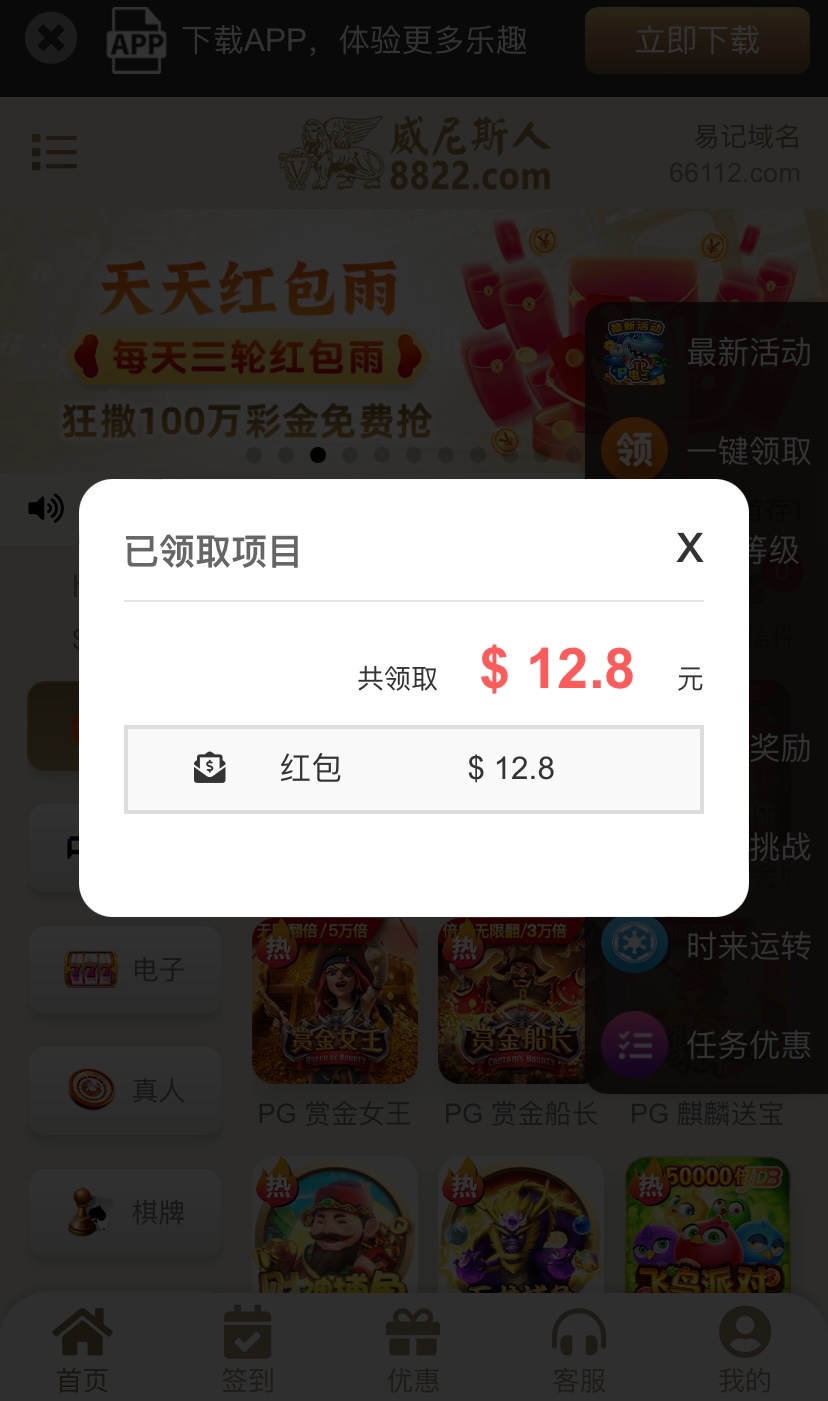Switch to the 签到 tab
Viewport: 828px width, 1401px height.
tap(247, 1350)
